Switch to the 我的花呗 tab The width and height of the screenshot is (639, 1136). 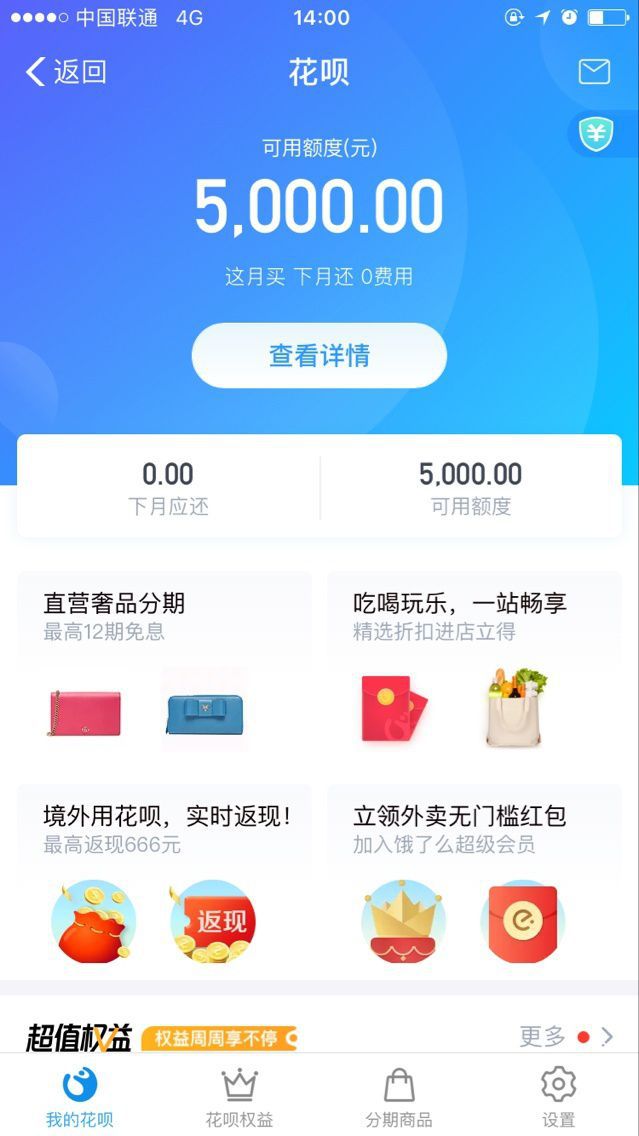click(80, 1095)
